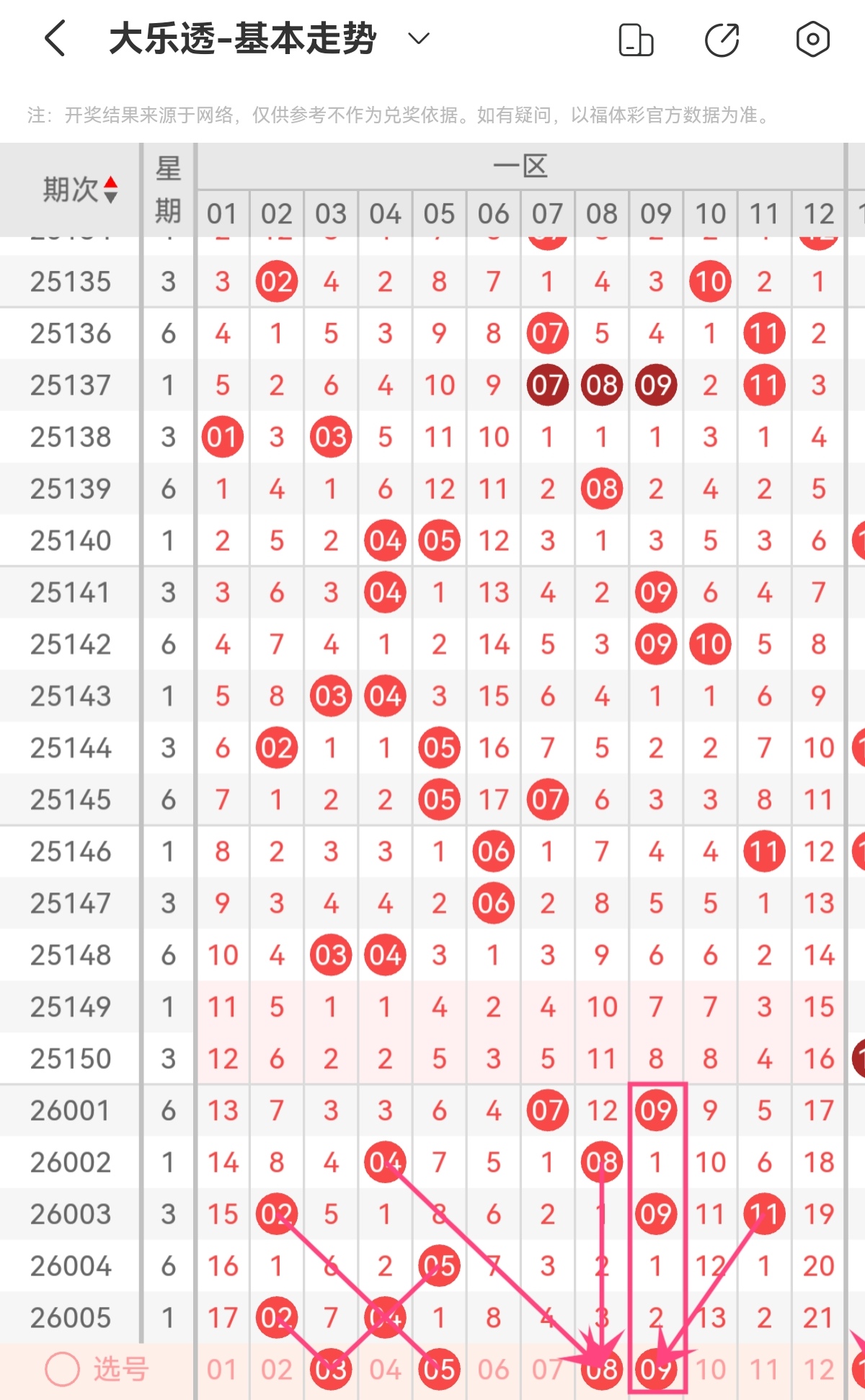Deselect number 05 in the 选号 row
The width and height of the screenshot is (865, 1400).
pyautogui.click(x=439, y=1369)
